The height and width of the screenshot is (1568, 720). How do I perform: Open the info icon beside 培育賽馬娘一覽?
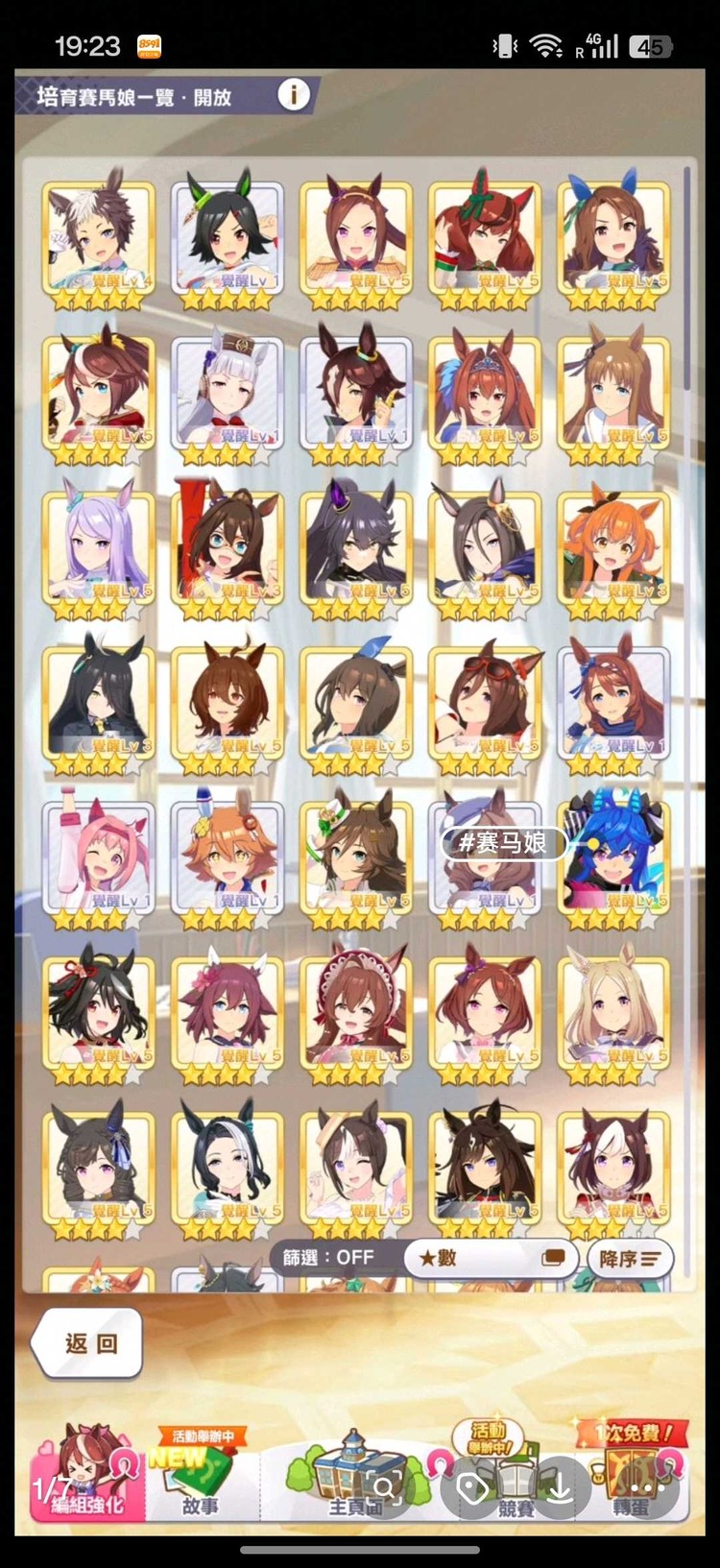[294, 95]
